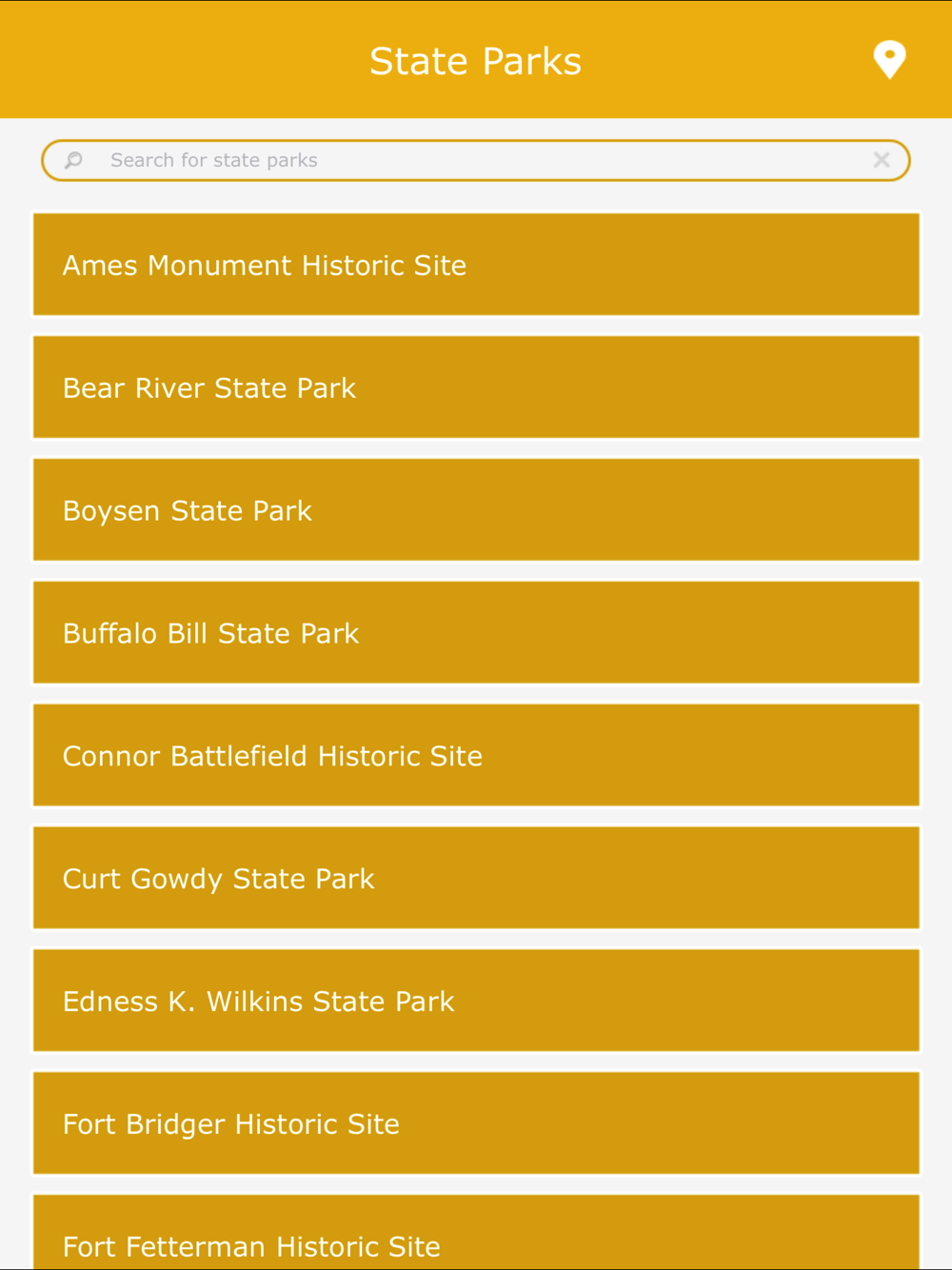Image resolution: width=952 pixels, height=1270 pixels.
Task: Clear the search field text
Action: tap(882, 160)
